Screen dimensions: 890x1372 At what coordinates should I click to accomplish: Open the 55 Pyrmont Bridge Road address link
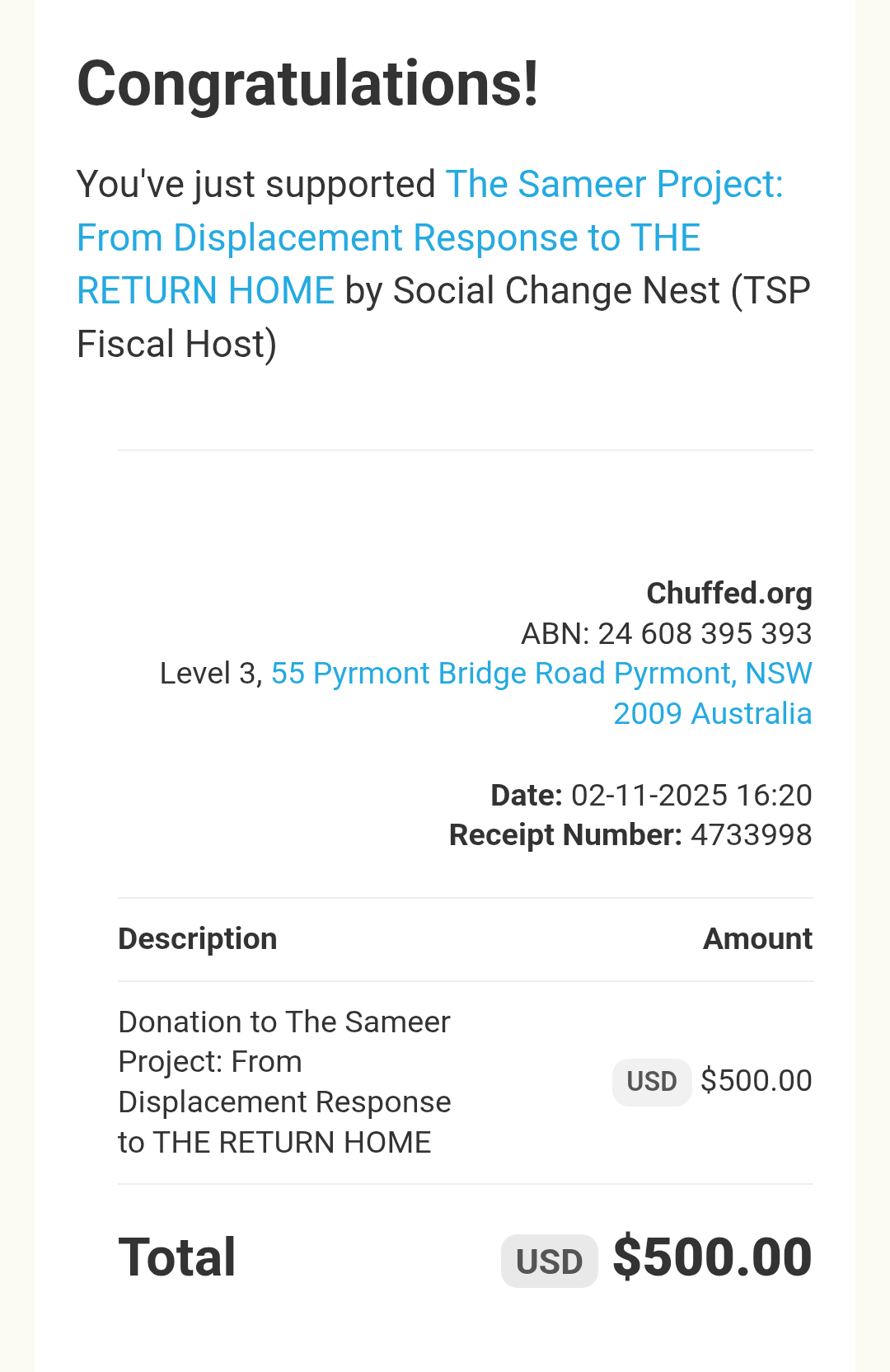(541, 674)
